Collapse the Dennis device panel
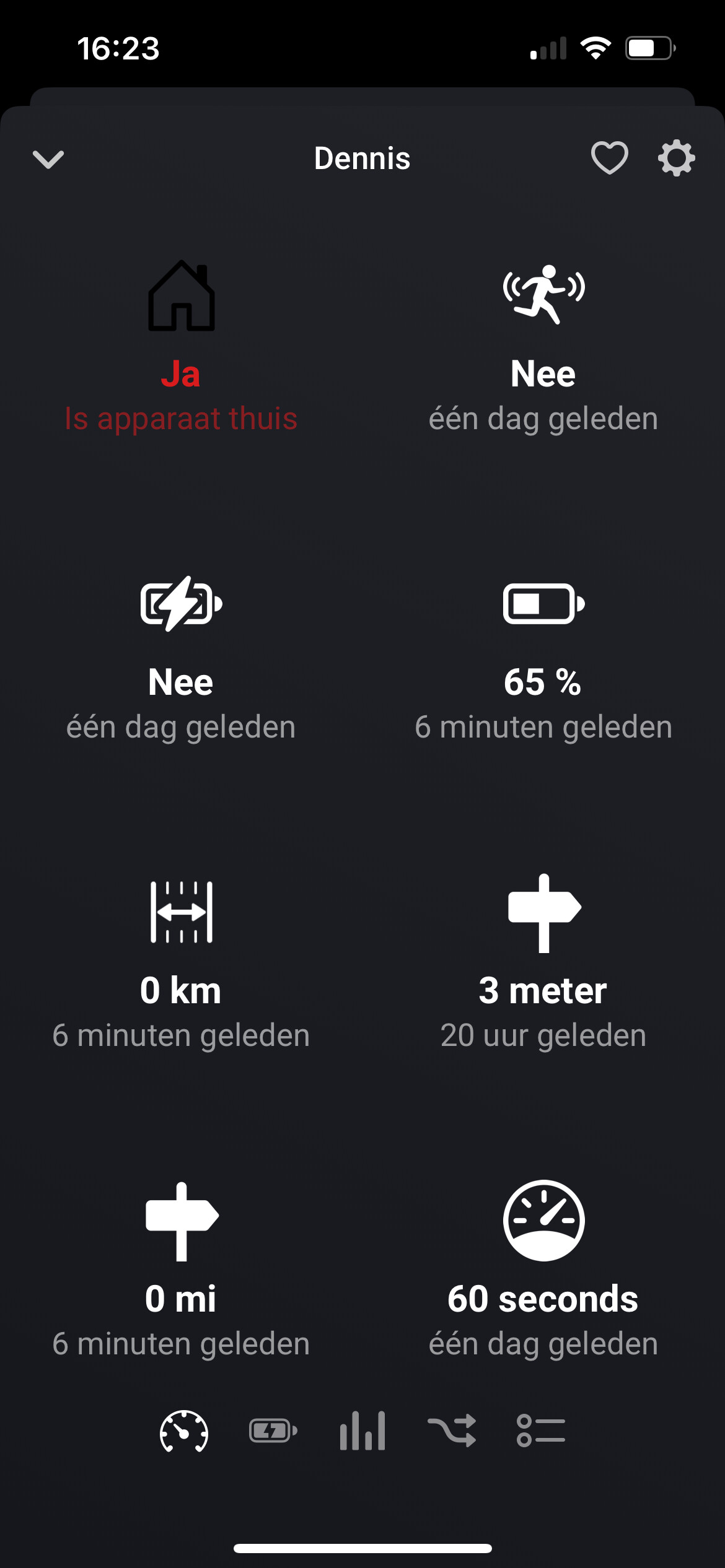 tap(48, 159)
